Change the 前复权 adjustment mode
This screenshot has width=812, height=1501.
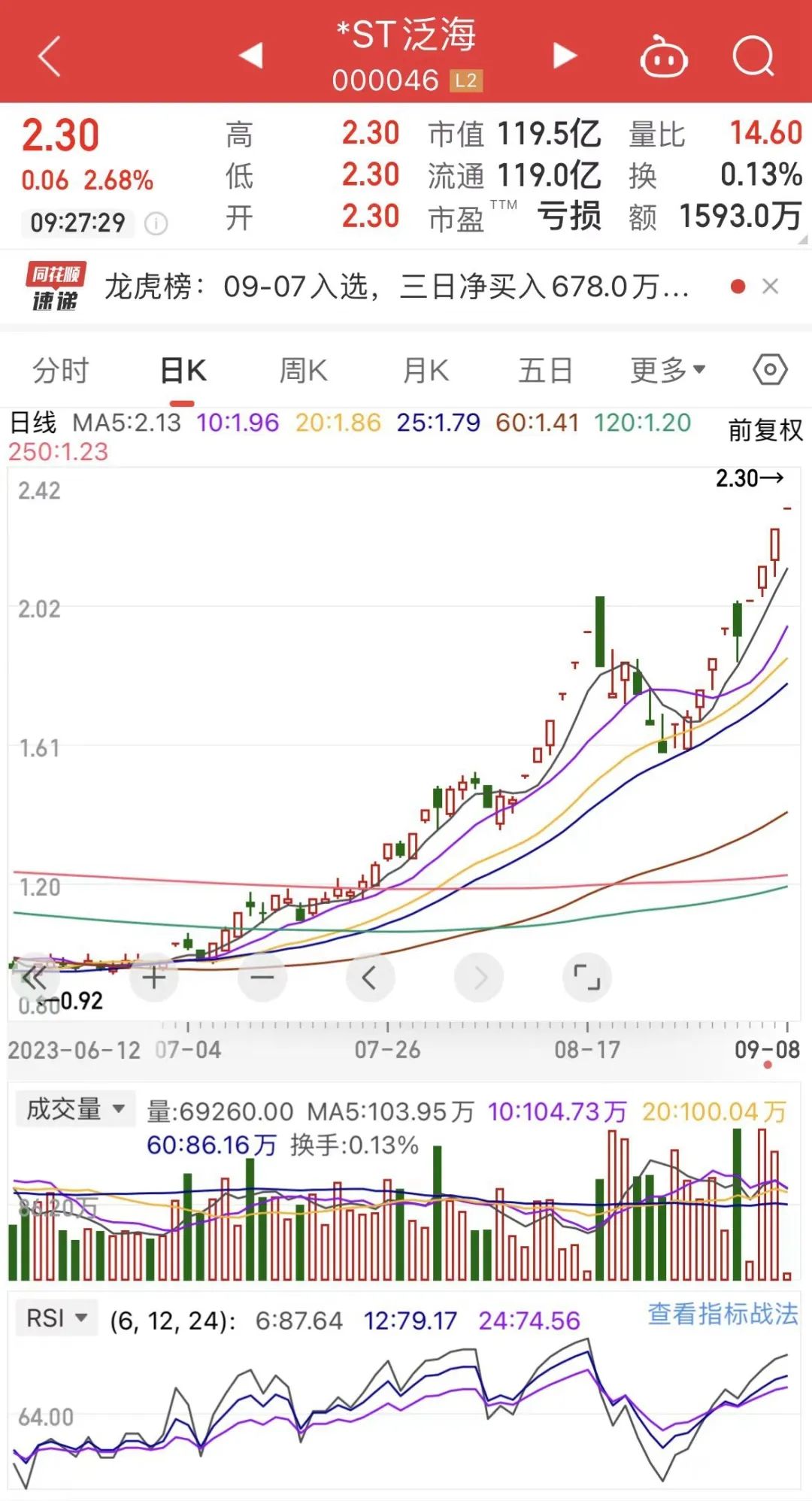(x=765, y=430)
